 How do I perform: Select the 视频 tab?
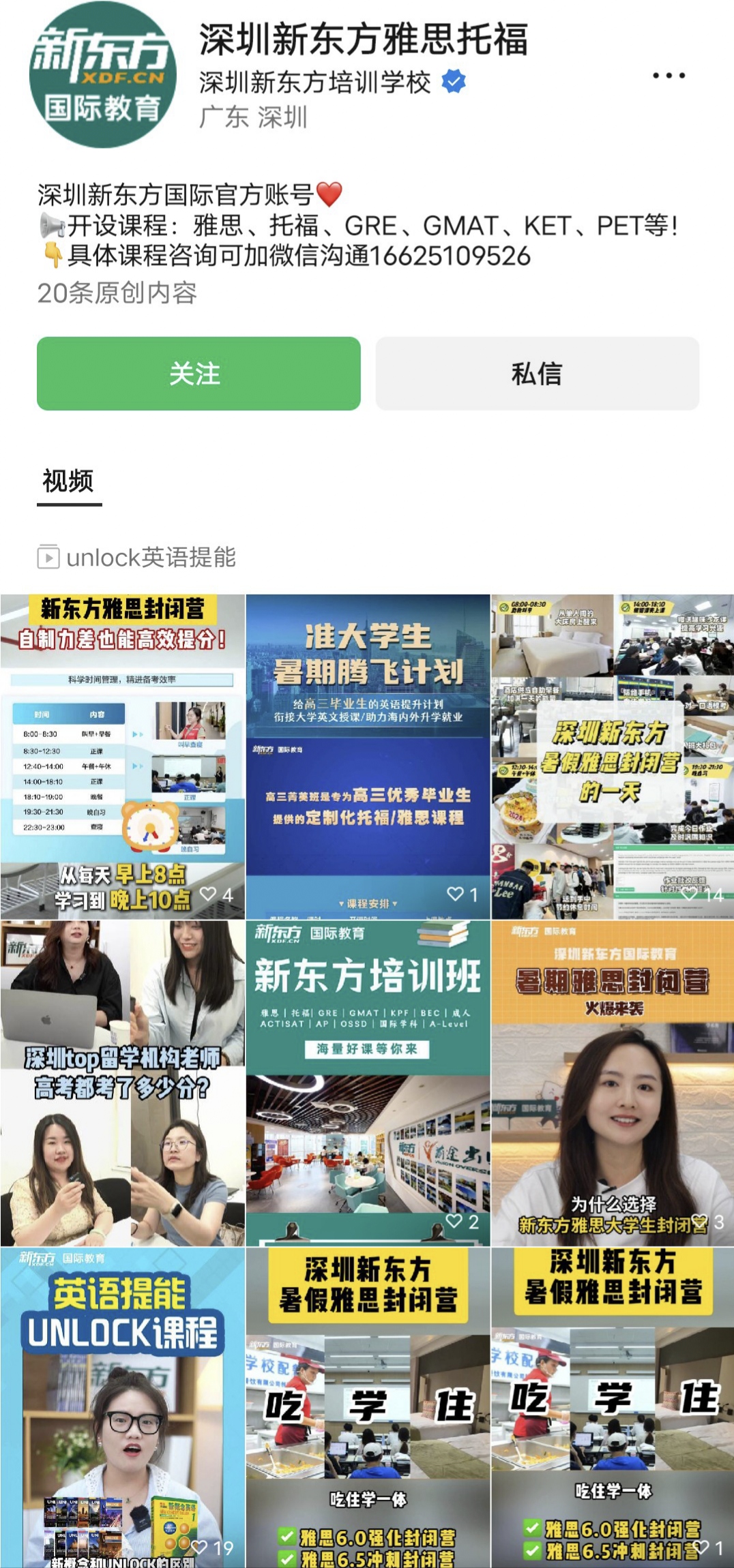coord(68,481)
